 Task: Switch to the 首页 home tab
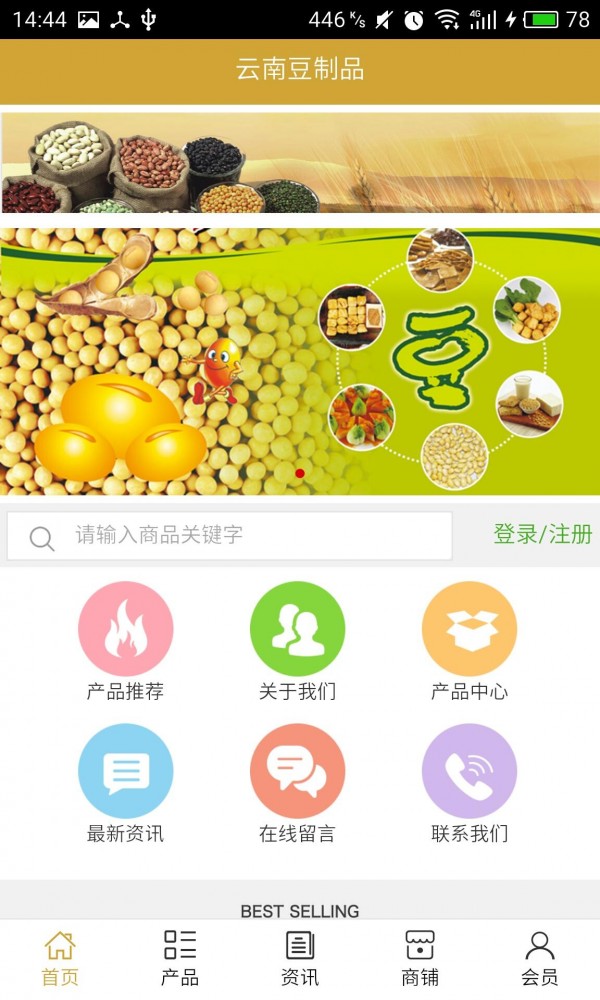pos(60,958)
